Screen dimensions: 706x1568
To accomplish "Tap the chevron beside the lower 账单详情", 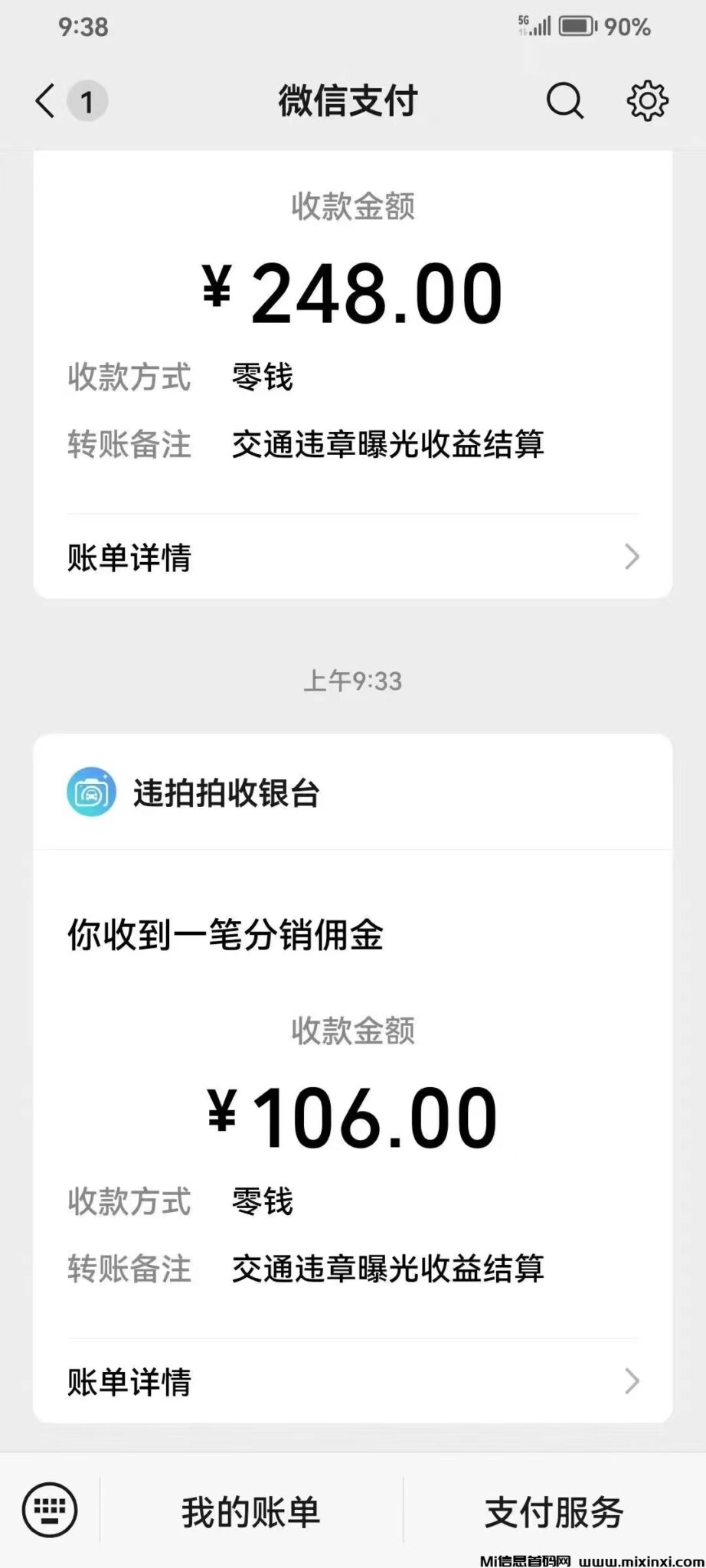I will pos(631,1381).
